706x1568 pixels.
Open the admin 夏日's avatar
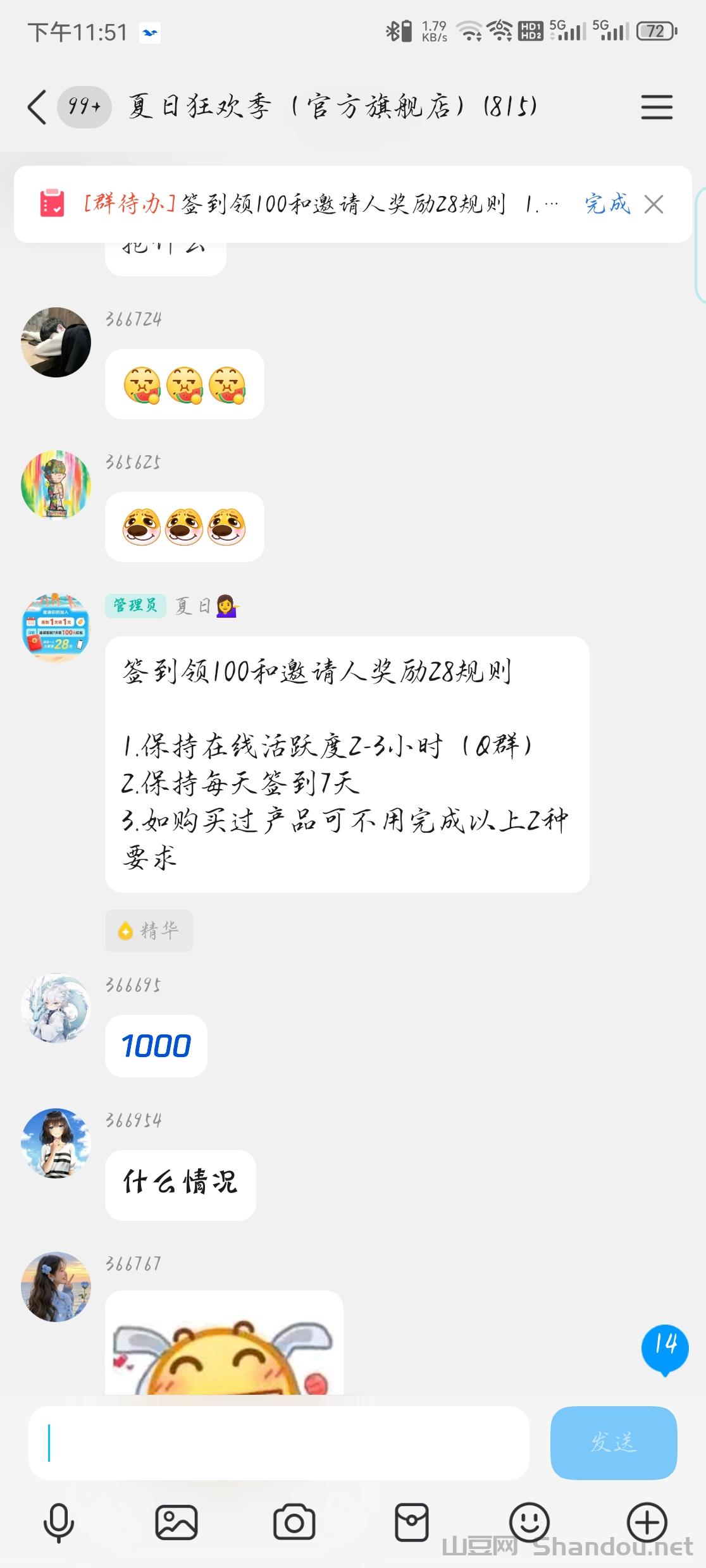56,628
